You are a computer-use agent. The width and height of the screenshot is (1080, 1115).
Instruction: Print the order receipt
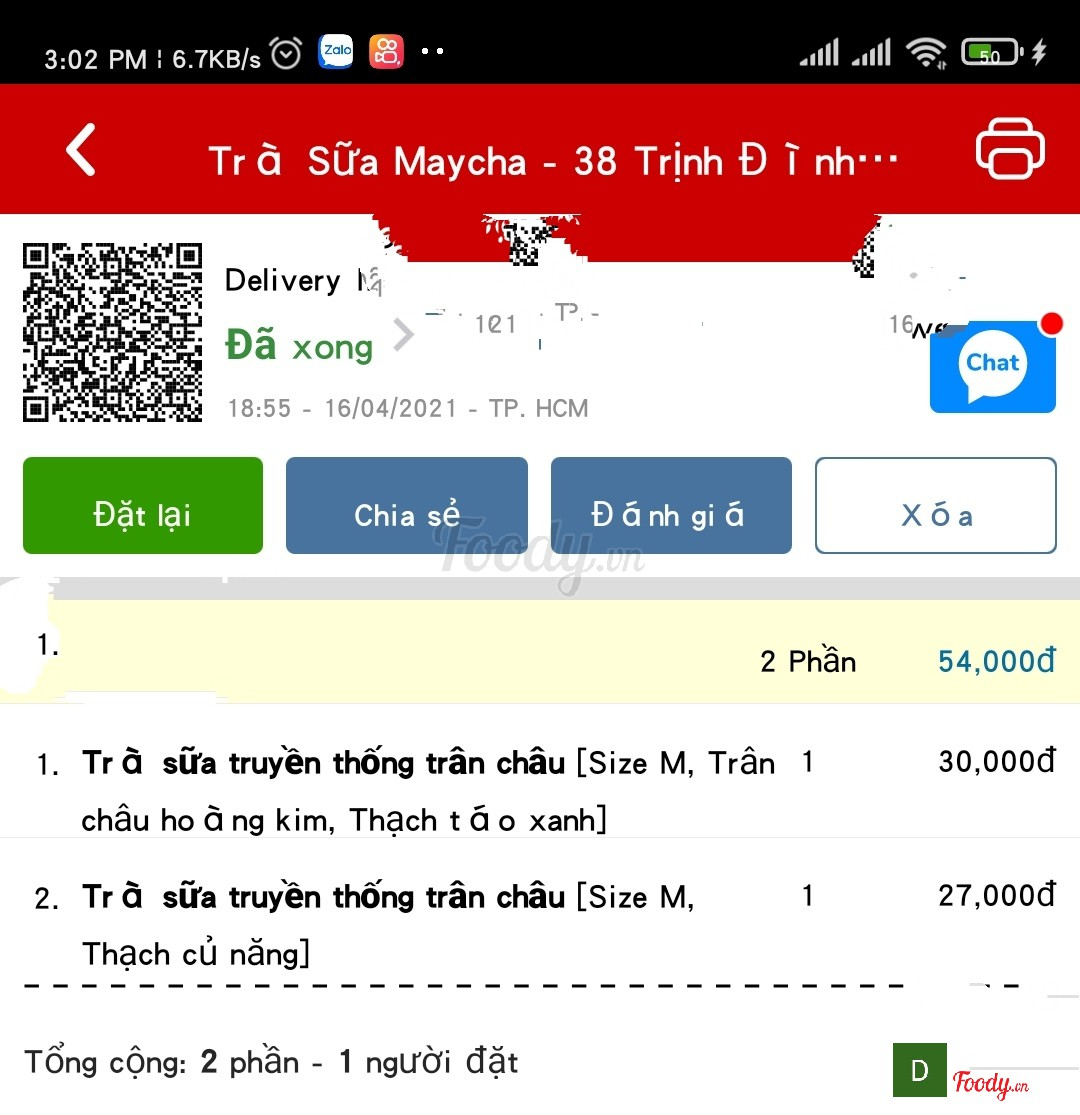pyautogui.click(x=1010, y=149)
